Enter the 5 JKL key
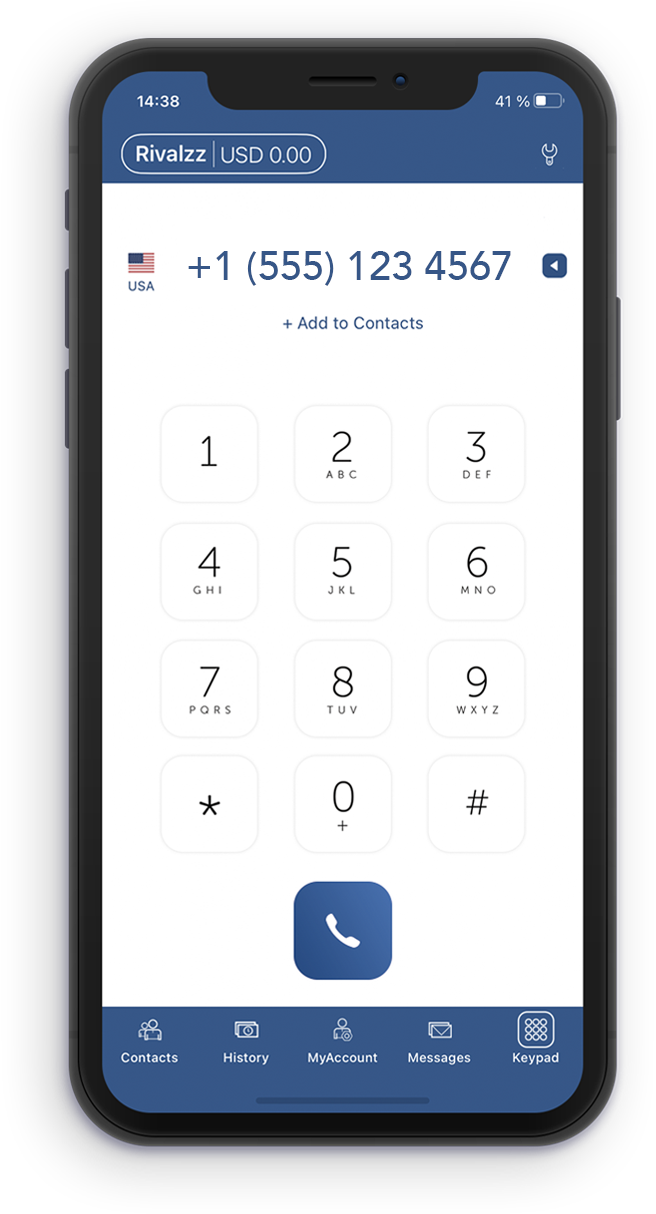This screenshot has width=656, height=1214. click(x=342, y=570)
